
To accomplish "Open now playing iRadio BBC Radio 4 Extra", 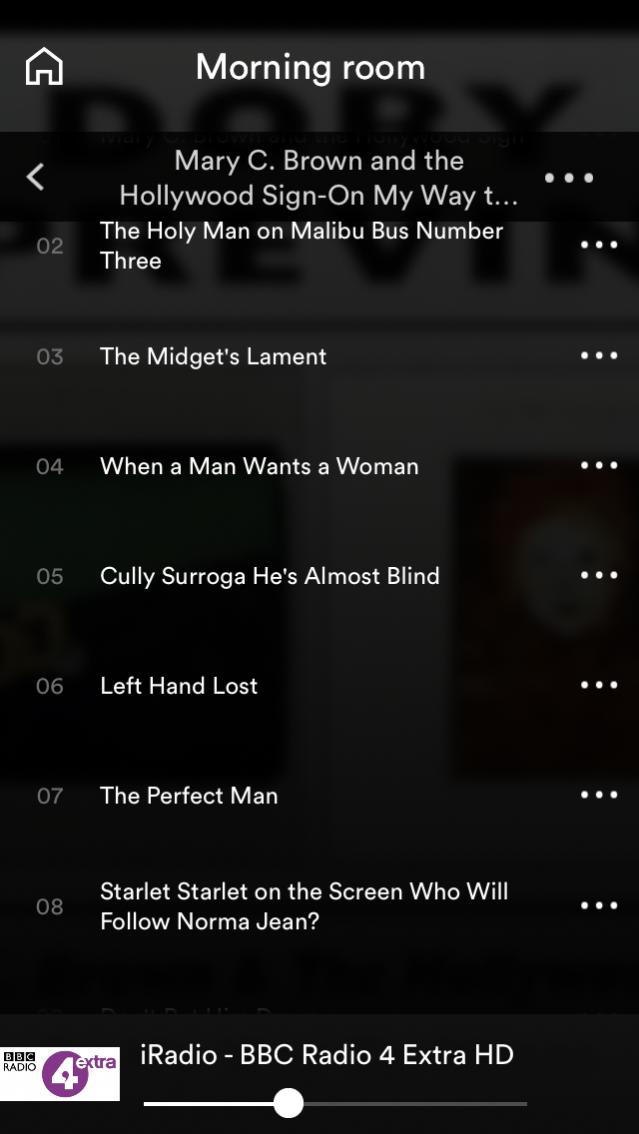I will pos(326,1054).
